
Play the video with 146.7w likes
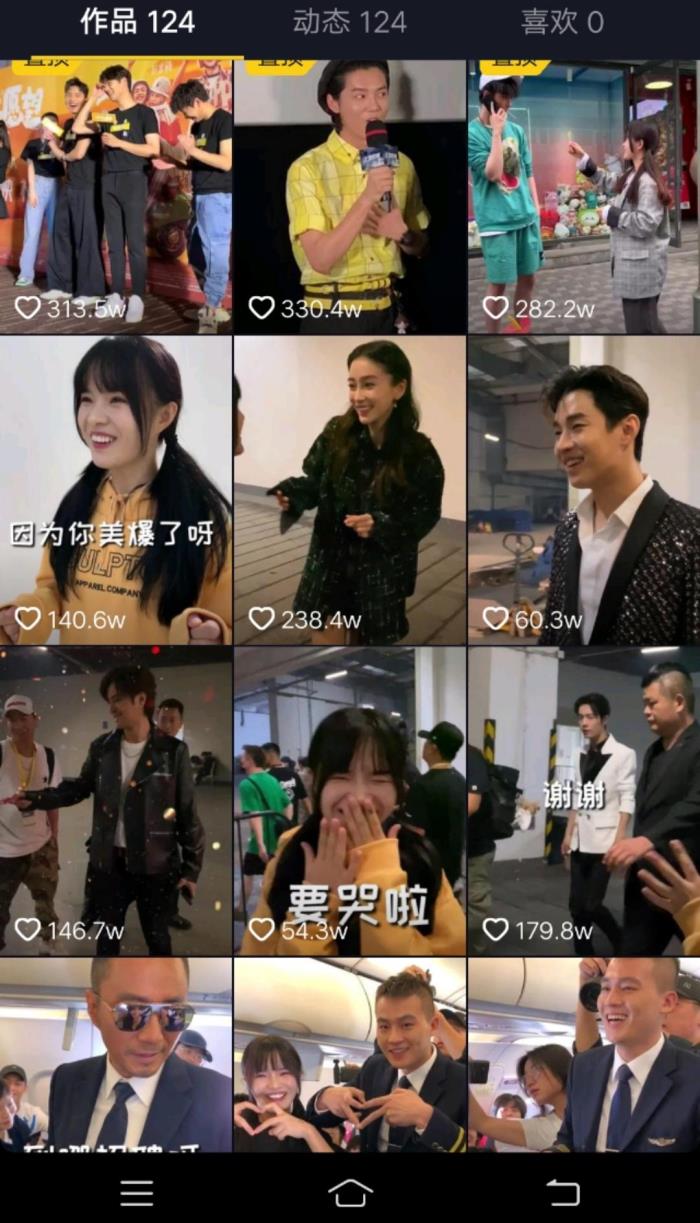[x=116, y=800]
